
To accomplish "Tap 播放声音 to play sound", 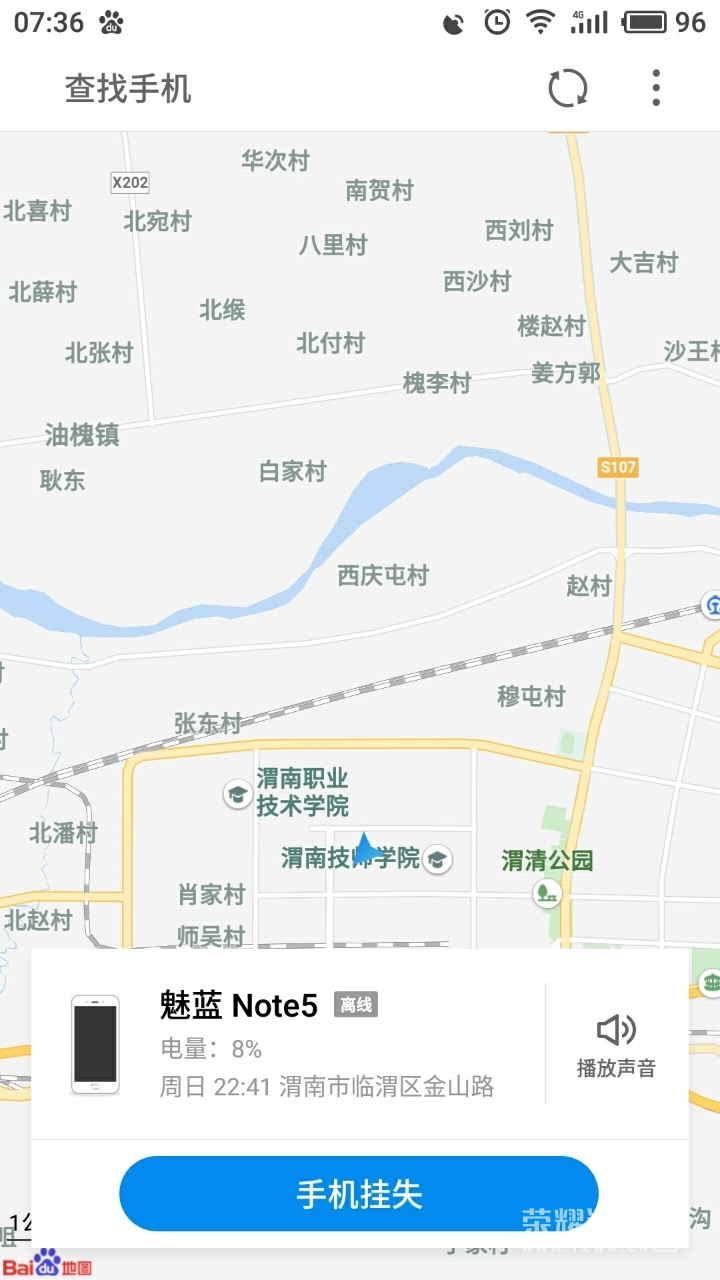I will pyautogui.click(x=616, y=1045).
